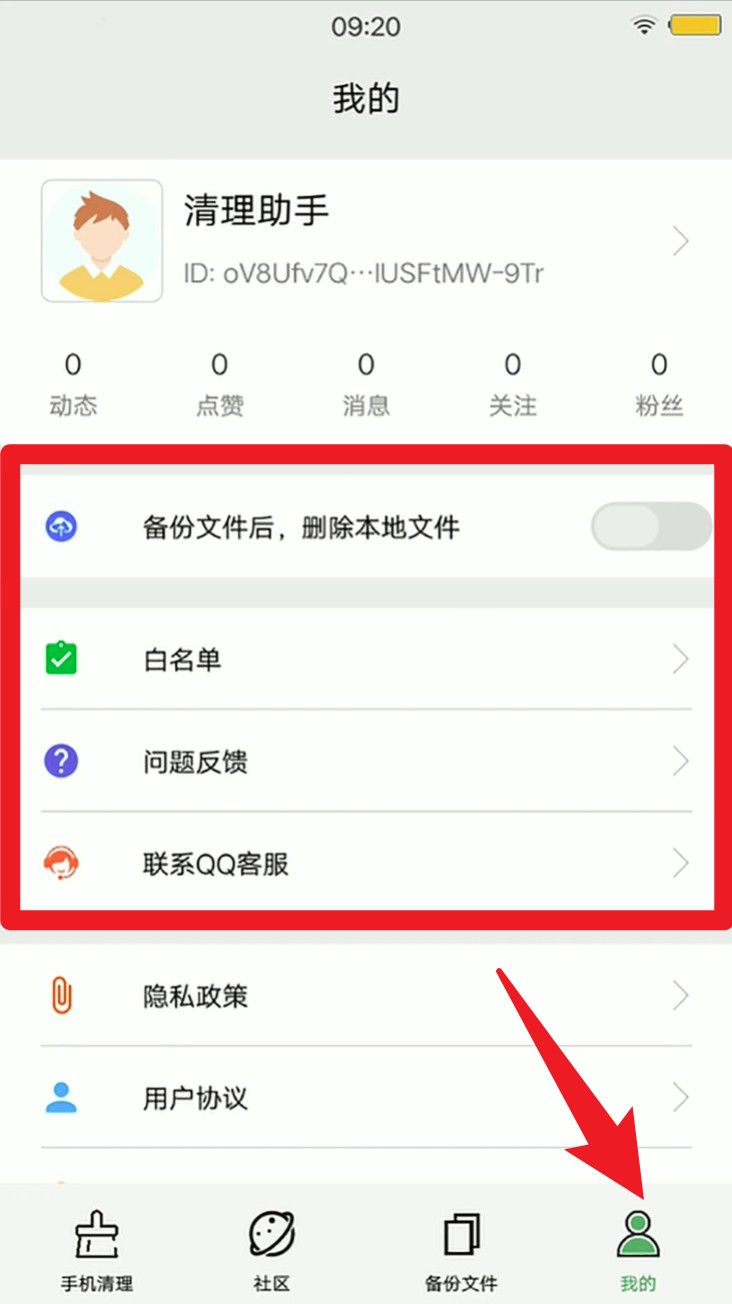View 点赞 likes count
The image size is (732, 1304).
pyautogui.click(x=220, y=384)
